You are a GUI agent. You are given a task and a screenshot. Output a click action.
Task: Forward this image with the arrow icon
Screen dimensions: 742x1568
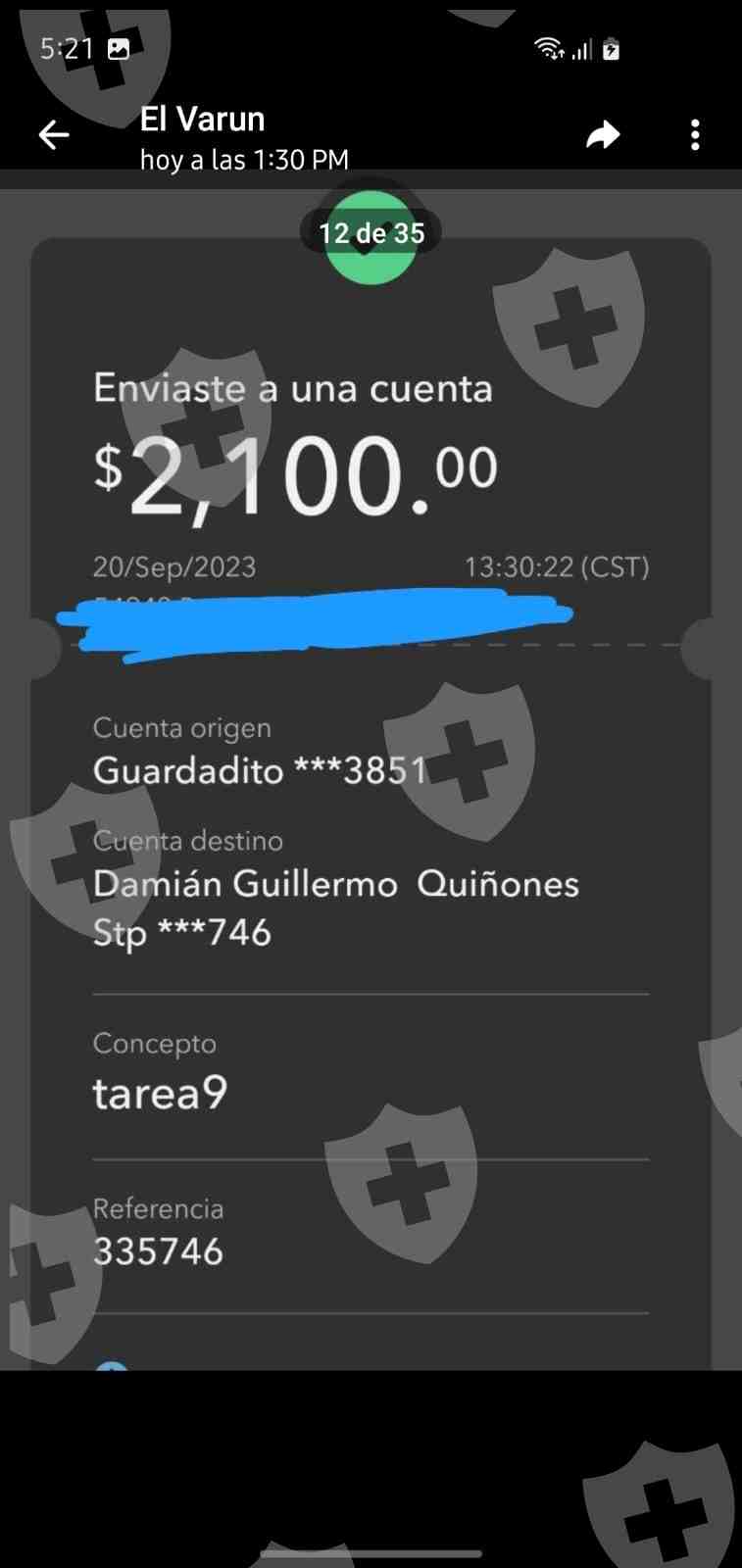pos(603,135)
